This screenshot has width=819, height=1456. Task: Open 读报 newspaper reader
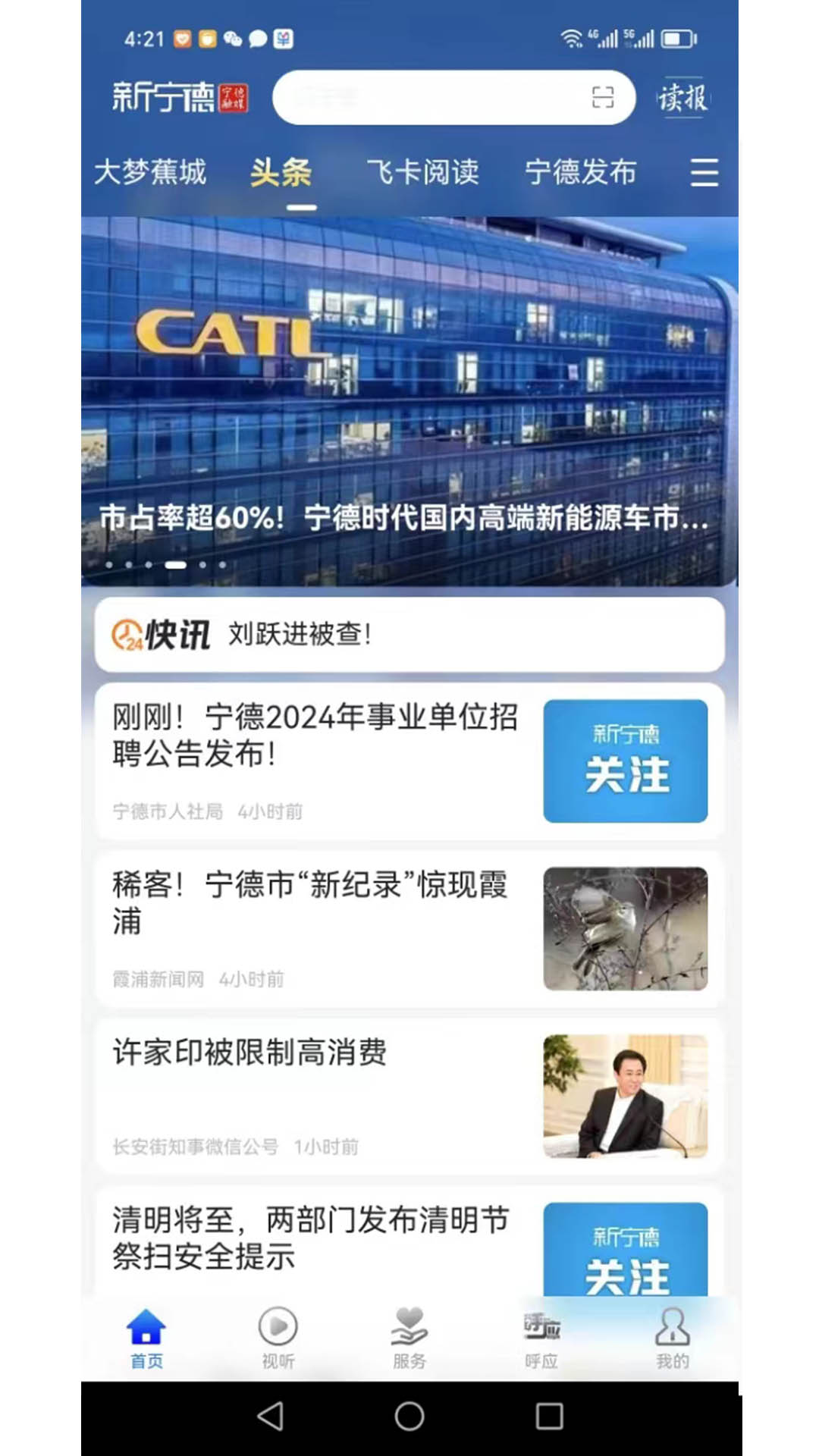coord(682,98)
